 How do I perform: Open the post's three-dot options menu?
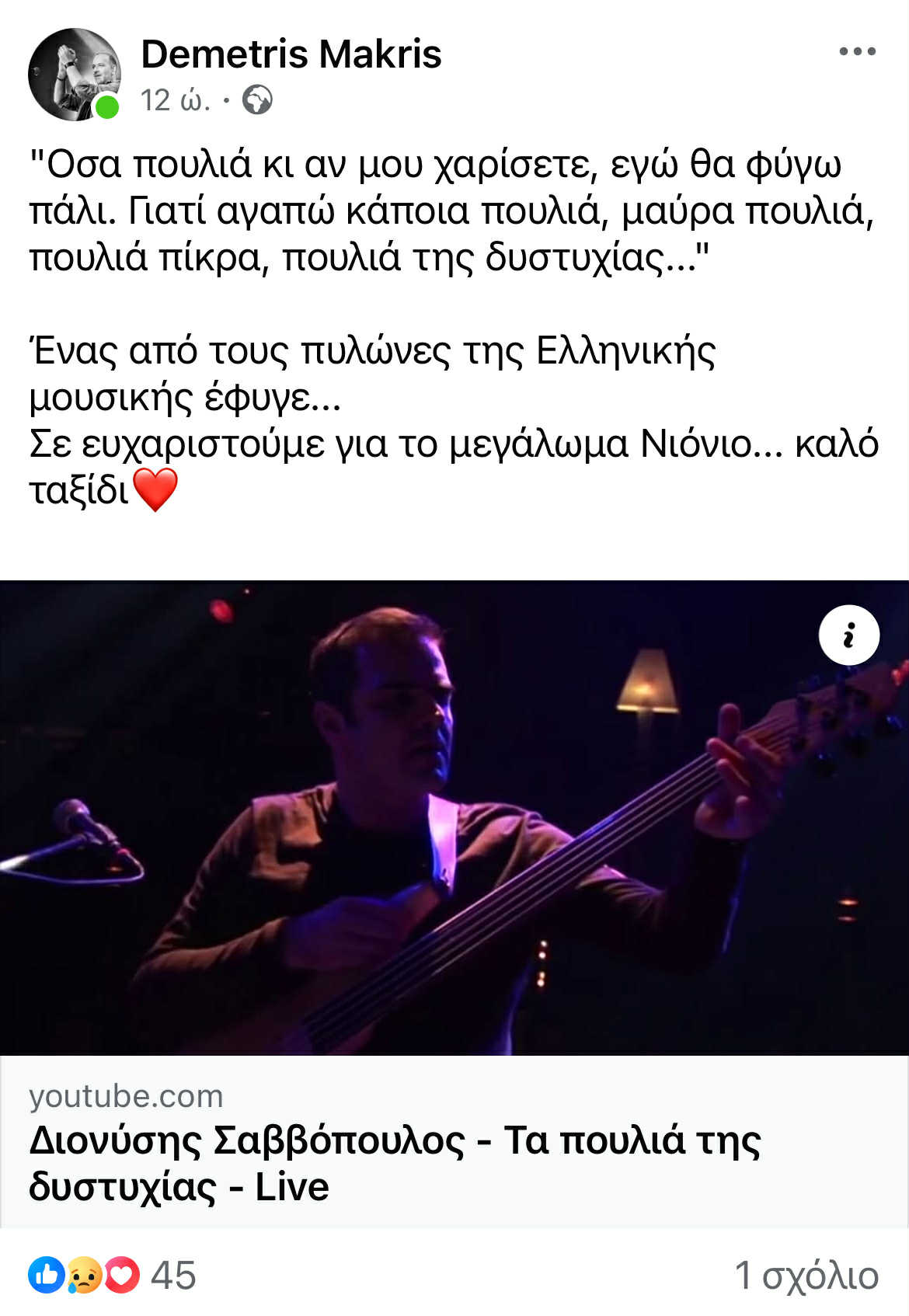(x=857, y=52)
